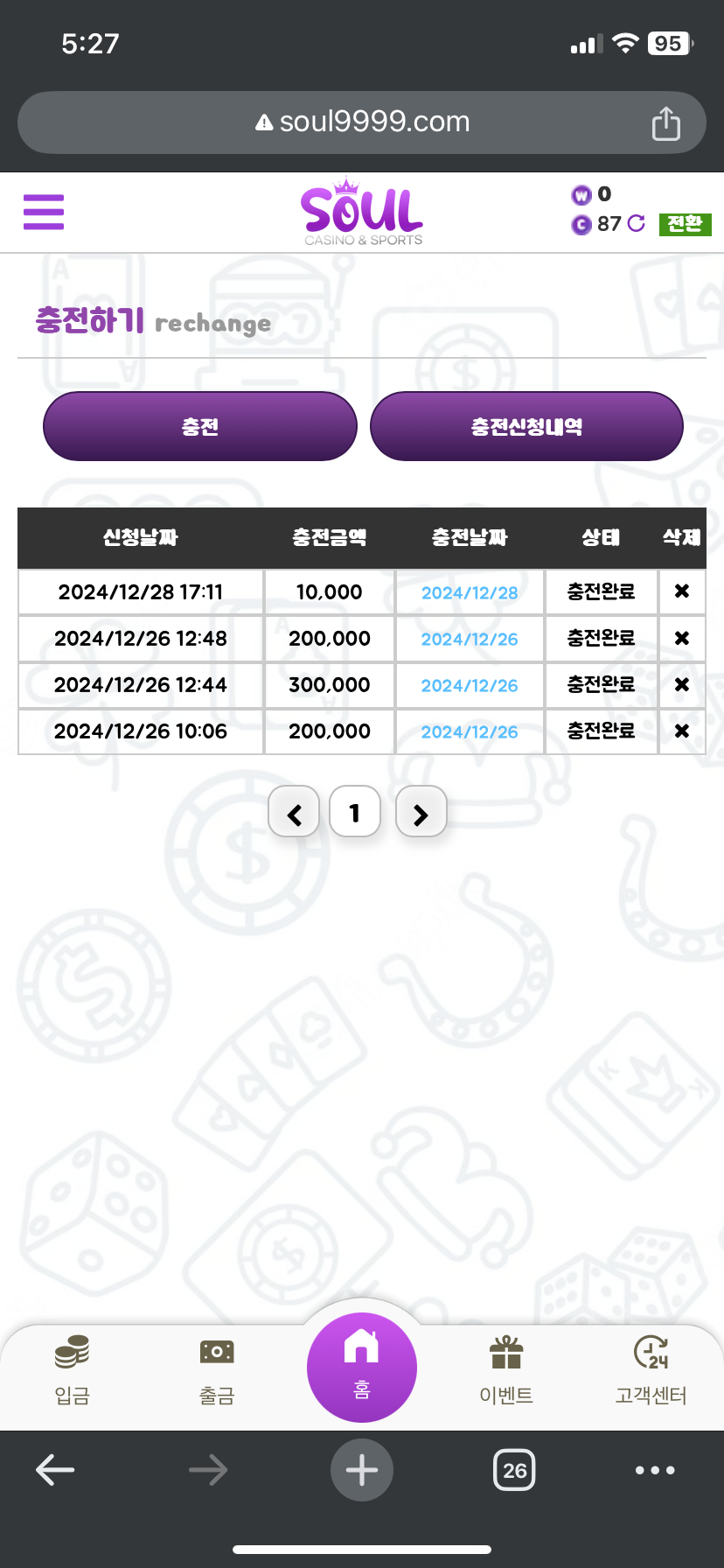The height and width of the screenshot is (1568, 724).
Task: Share the page from the address bar
Action: tap(666, 123)
